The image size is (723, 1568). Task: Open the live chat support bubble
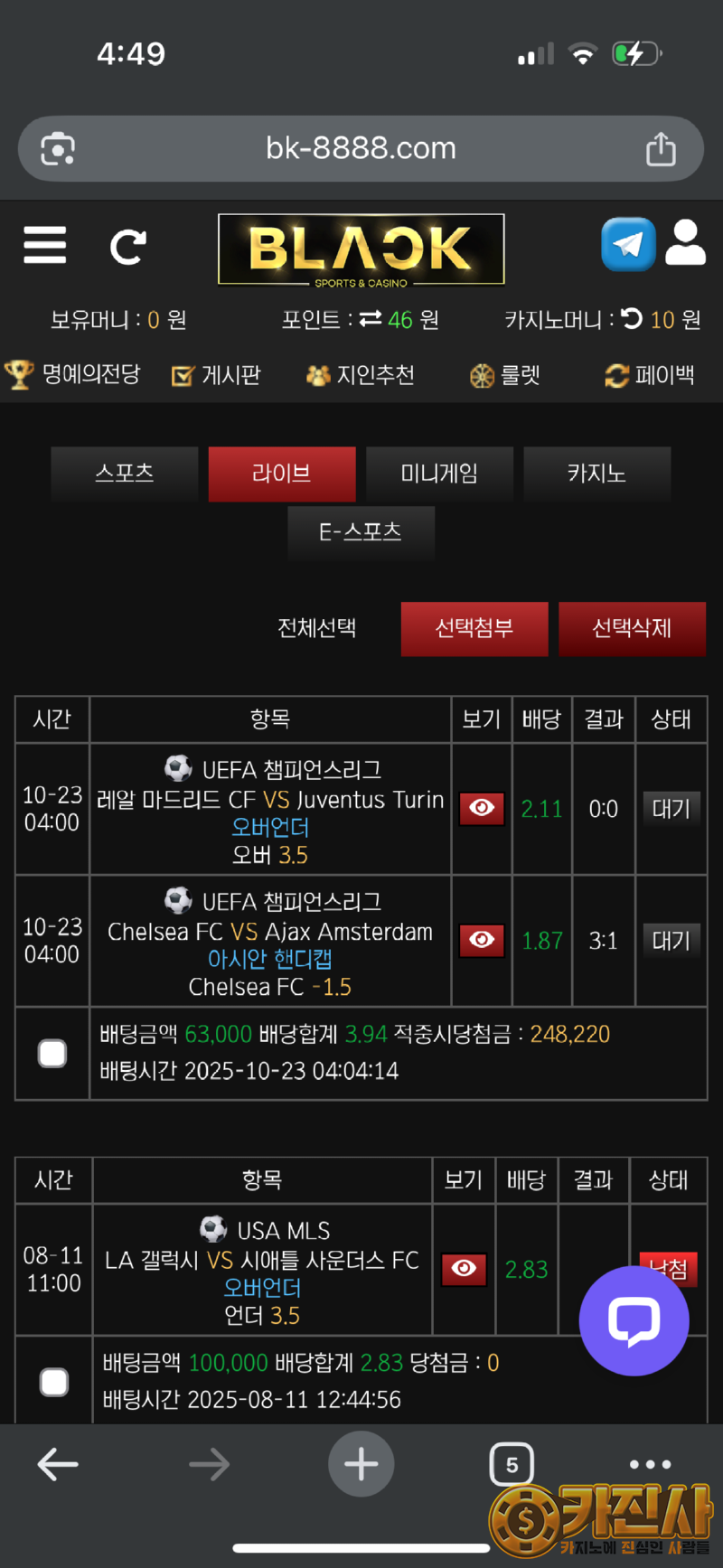tap(634, 1320)
